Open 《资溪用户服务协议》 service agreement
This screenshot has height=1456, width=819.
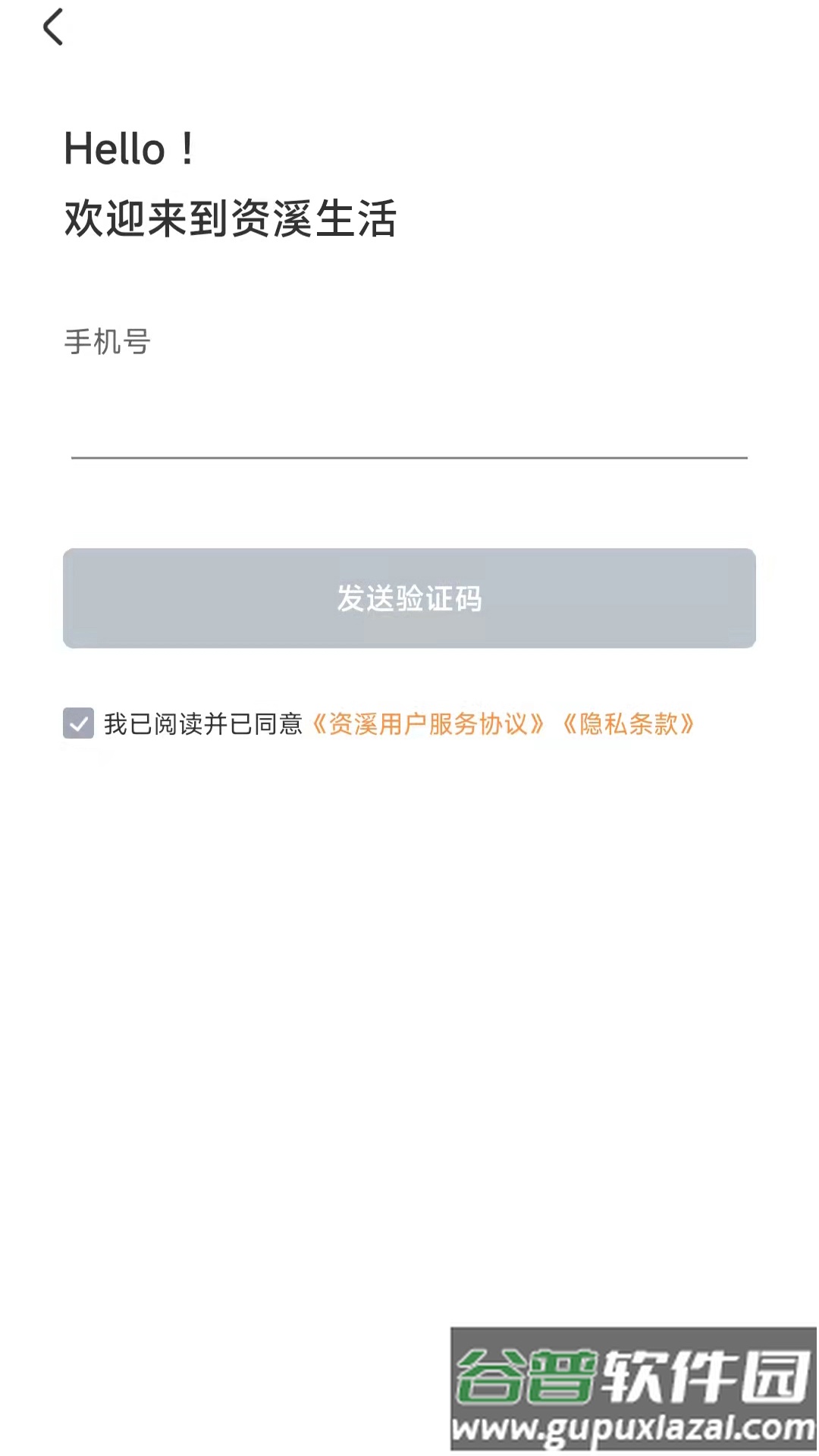pyautogui.click(x=430, y=724)
